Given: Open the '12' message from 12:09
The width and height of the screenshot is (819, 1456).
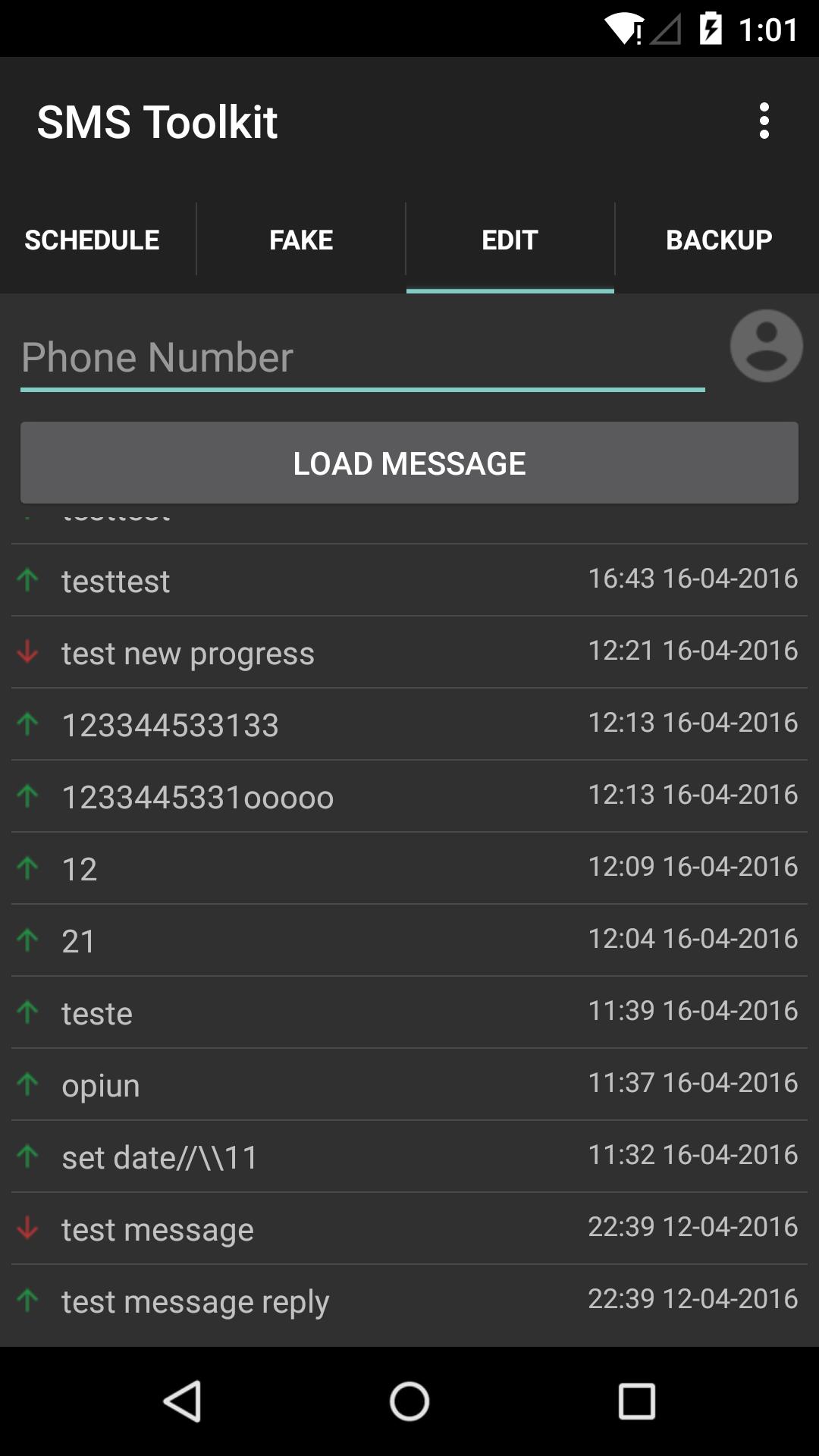Looking at the screenshot, I should 409,868.
